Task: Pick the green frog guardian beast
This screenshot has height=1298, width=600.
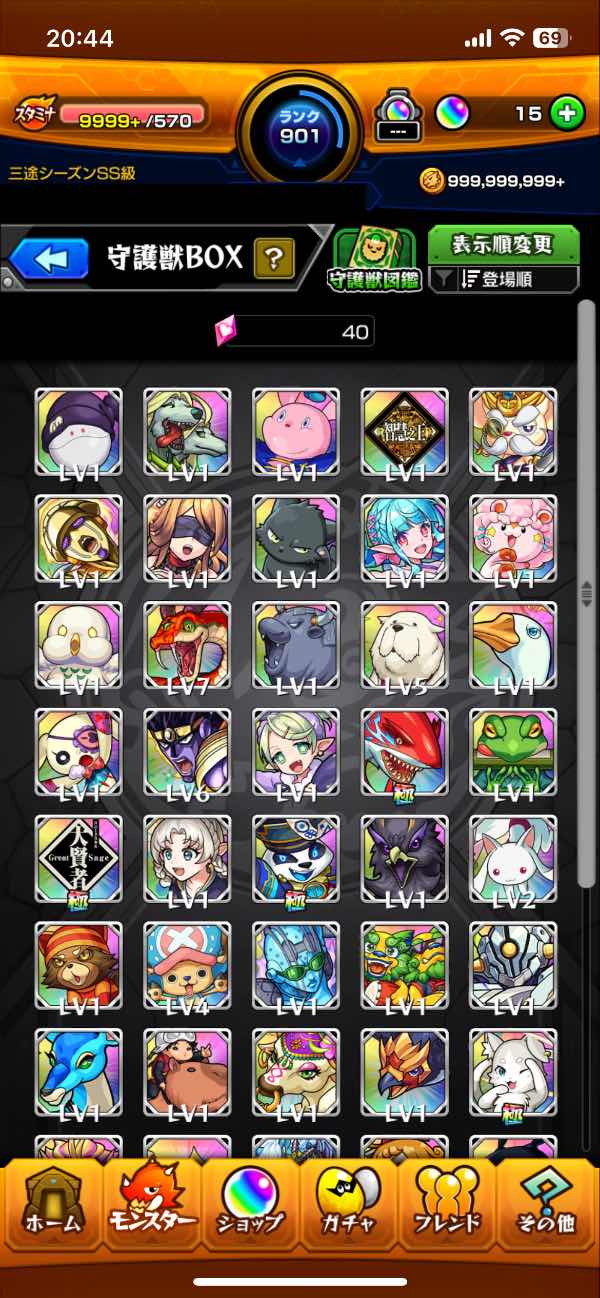Action: click(x=513, y=752)
